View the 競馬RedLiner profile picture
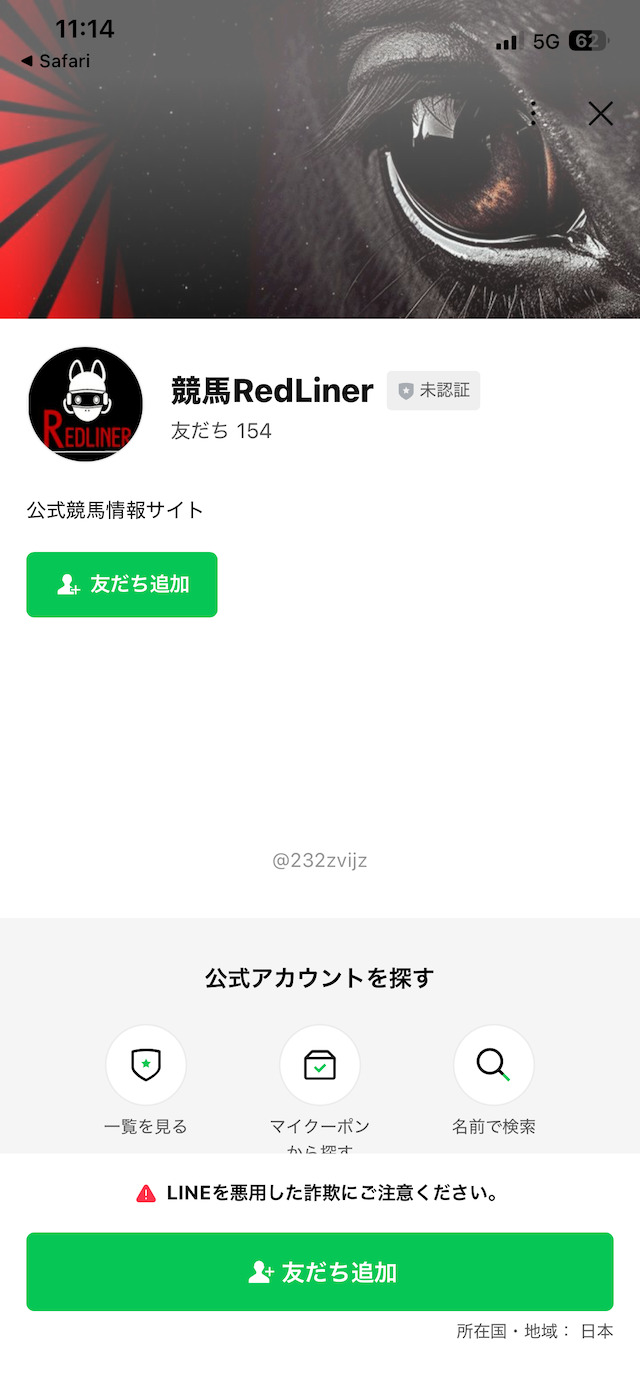Screen dimensions: 640x1385 tap(86, 404)
